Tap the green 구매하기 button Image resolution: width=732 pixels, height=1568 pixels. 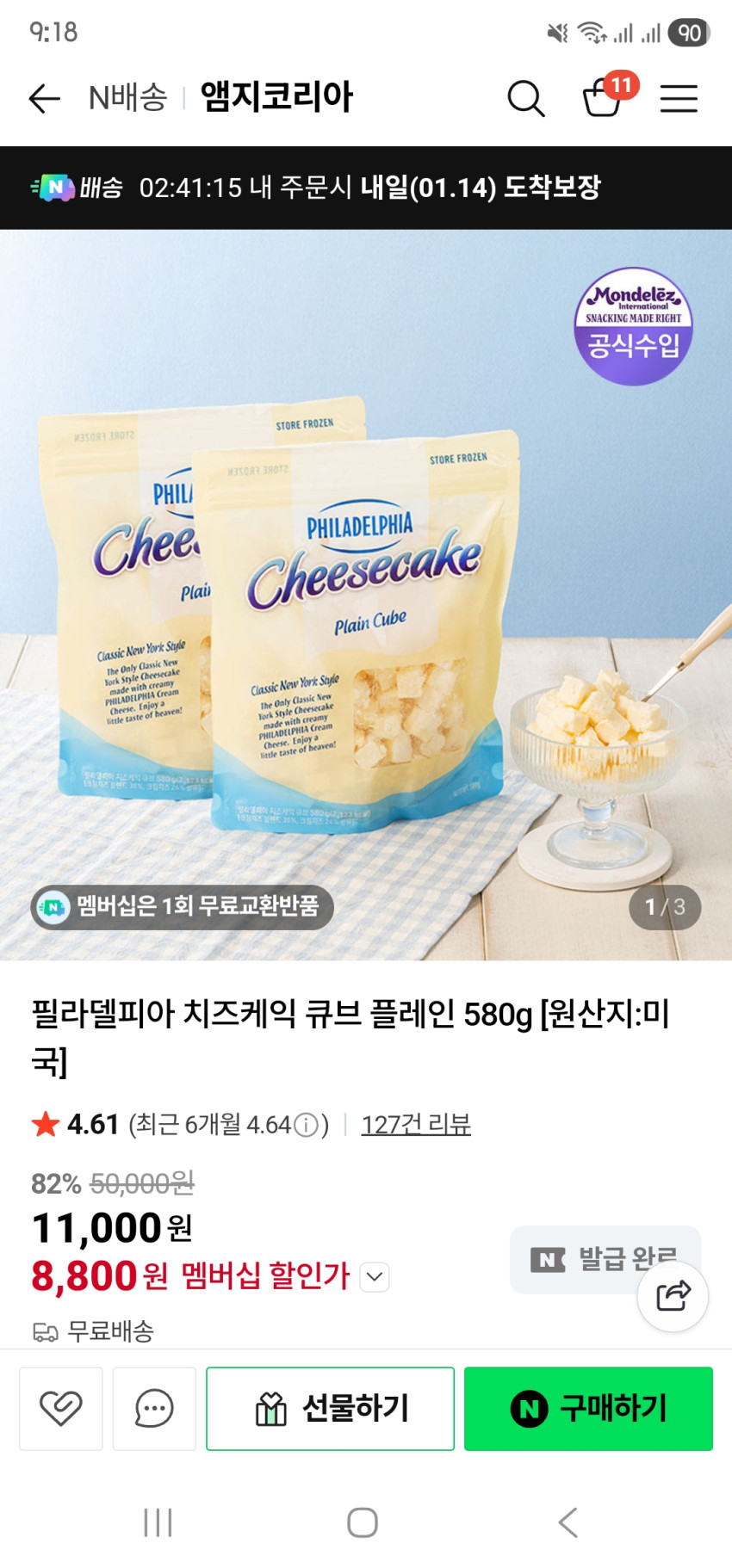[x=588, y=1409]
